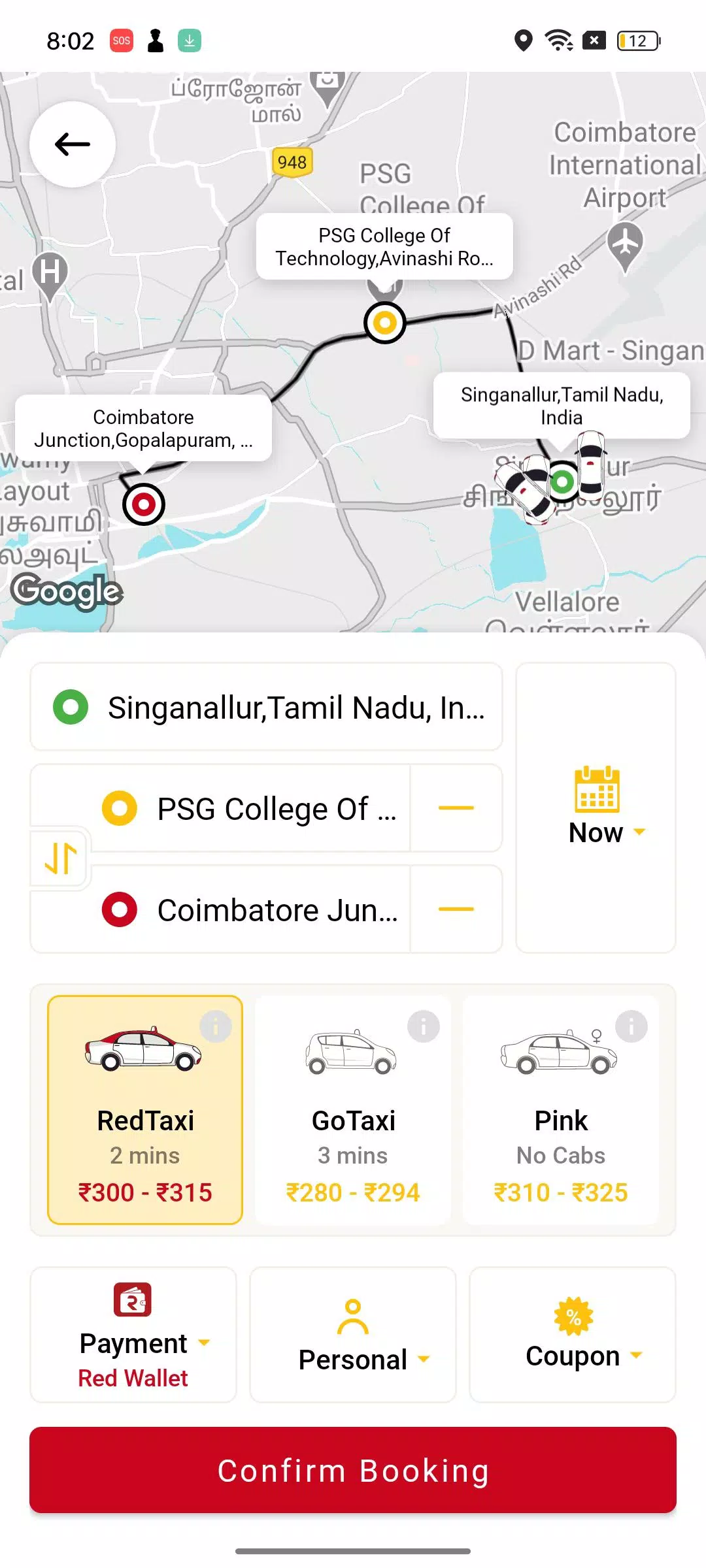Screen dimensions: 706x1568
Task: Swap the stop order using arrows icon
Action: (61, 858)
